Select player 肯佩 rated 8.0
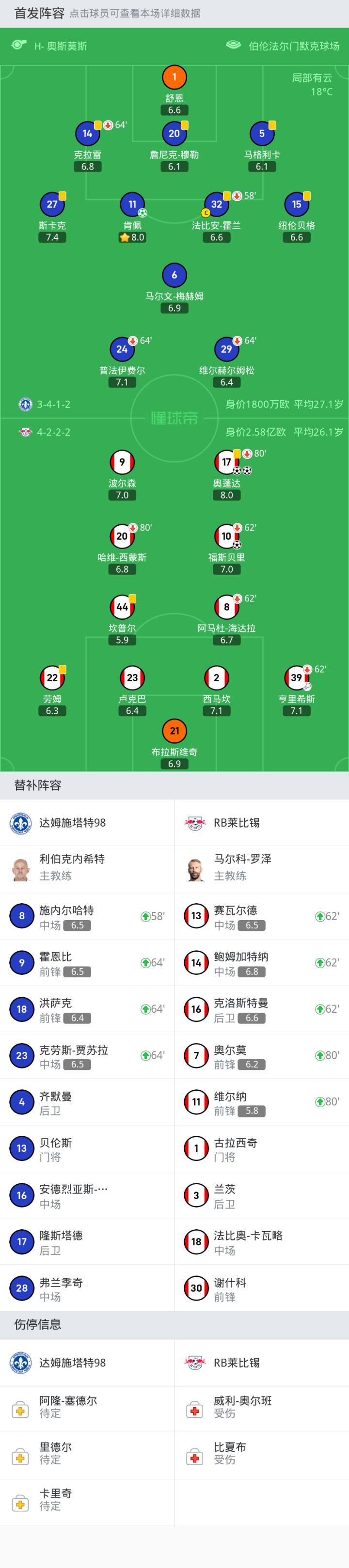The image size is (349, 1568). [132, 205]
